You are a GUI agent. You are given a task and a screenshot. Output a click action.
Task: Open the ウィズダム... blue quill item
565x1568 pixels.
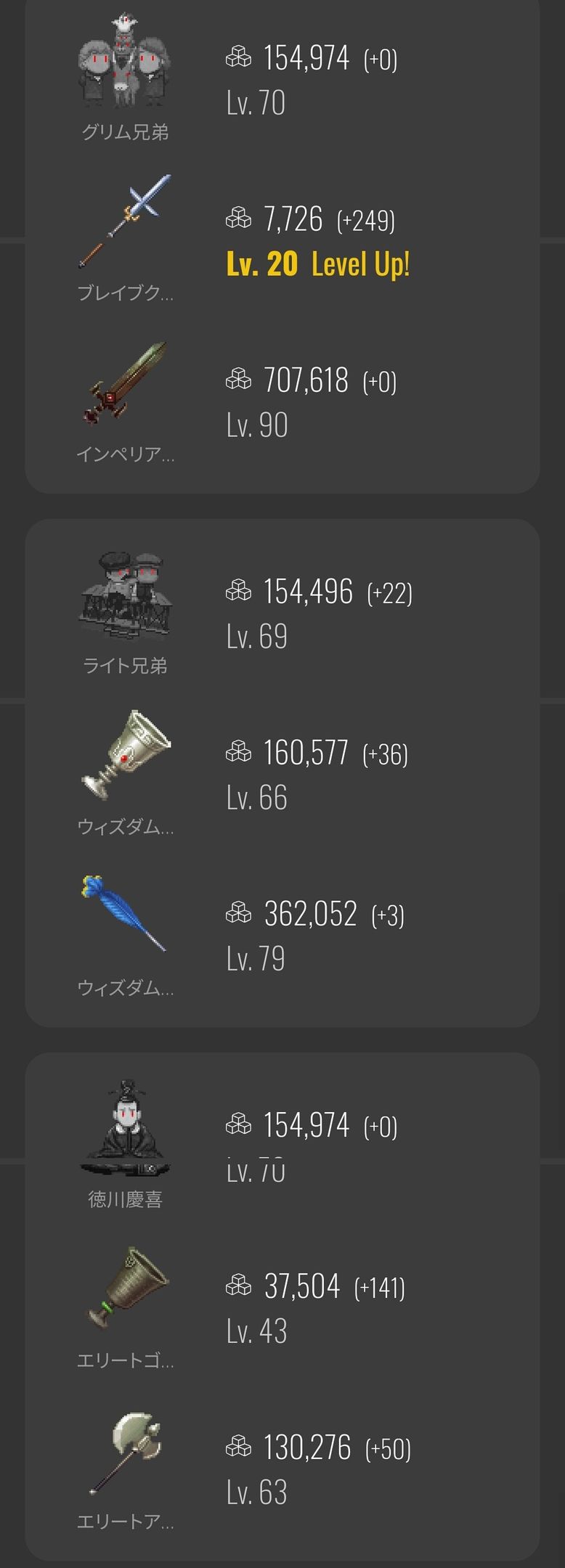125,915
